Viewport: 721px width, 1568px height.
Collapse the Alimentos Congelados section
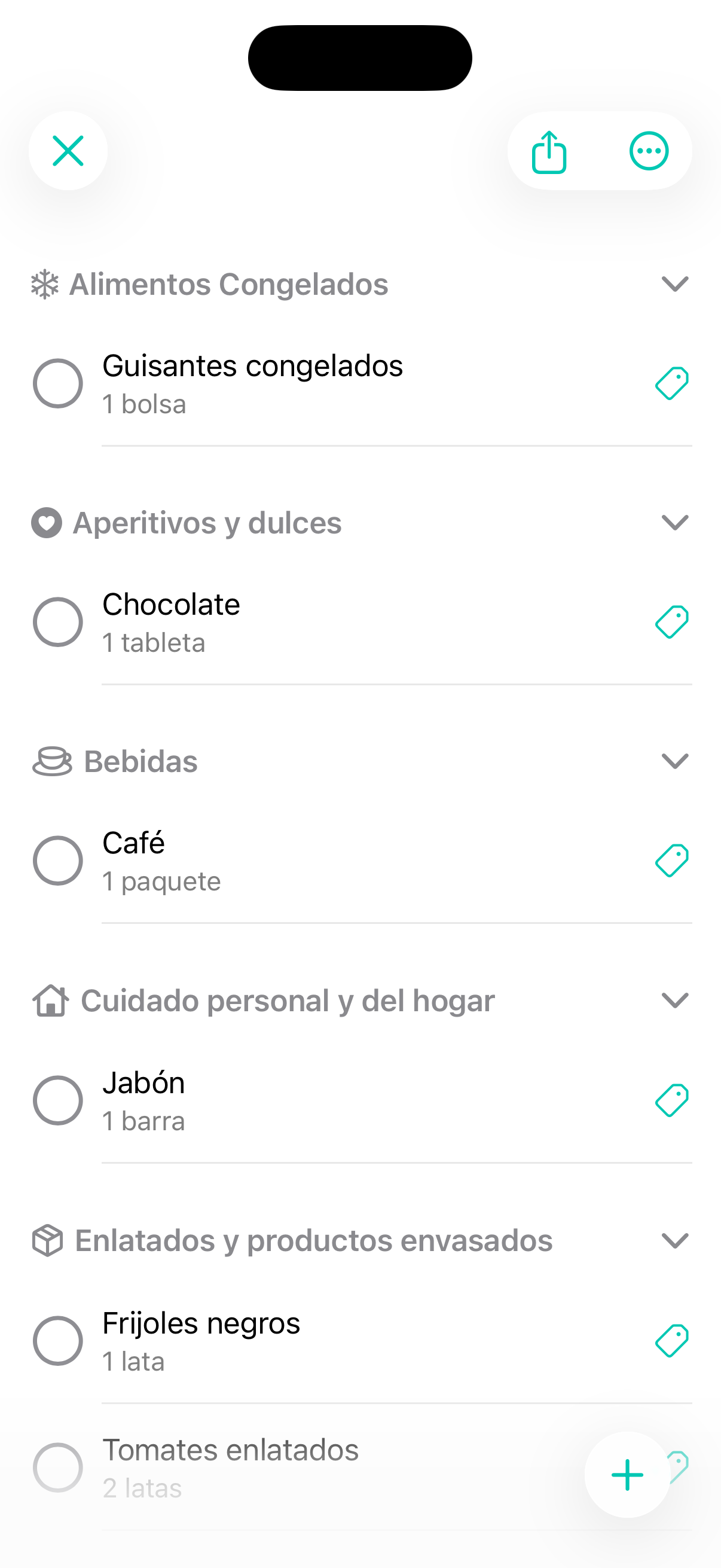[x=674, y=283]
